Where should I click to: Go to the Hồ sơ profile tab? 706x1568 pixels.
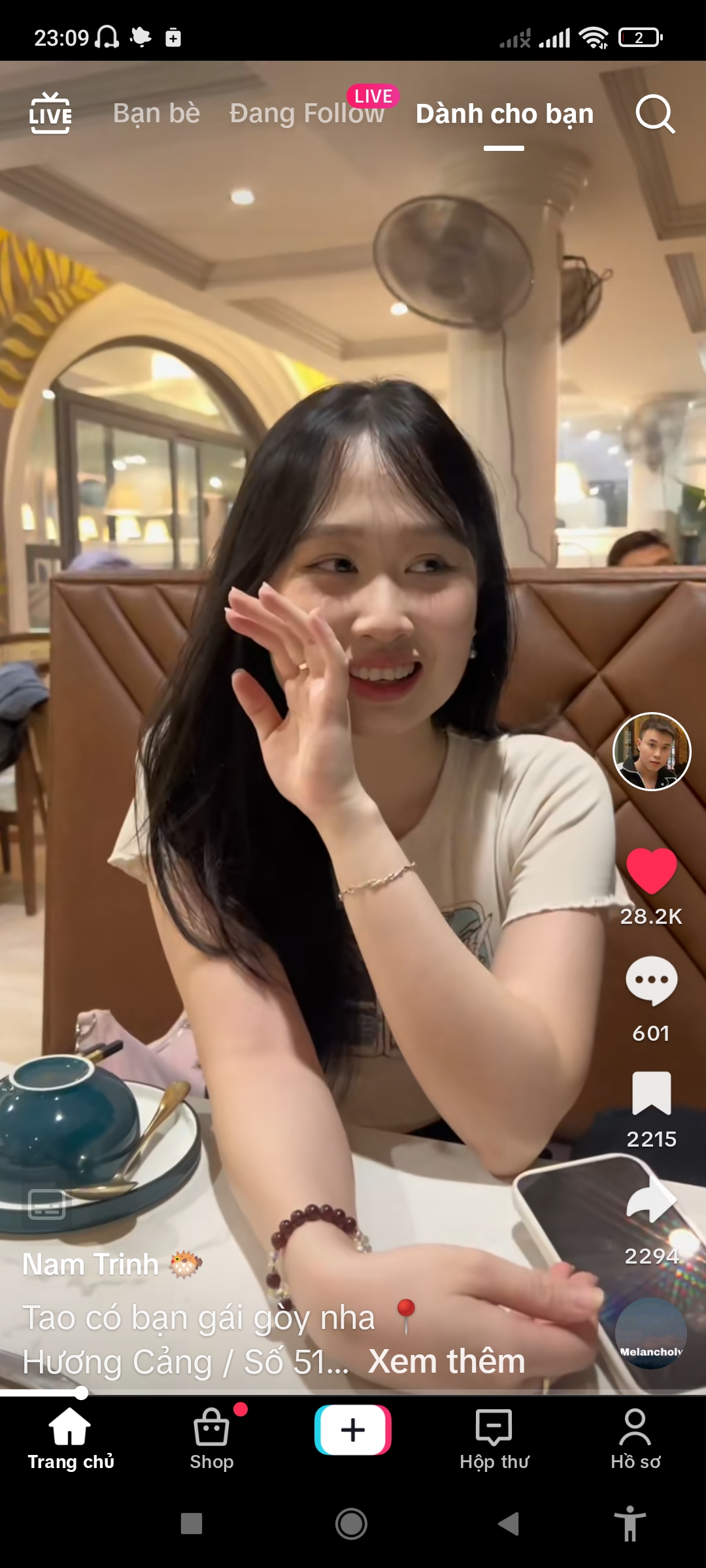pyautogui.click(x=635, y=1439)
